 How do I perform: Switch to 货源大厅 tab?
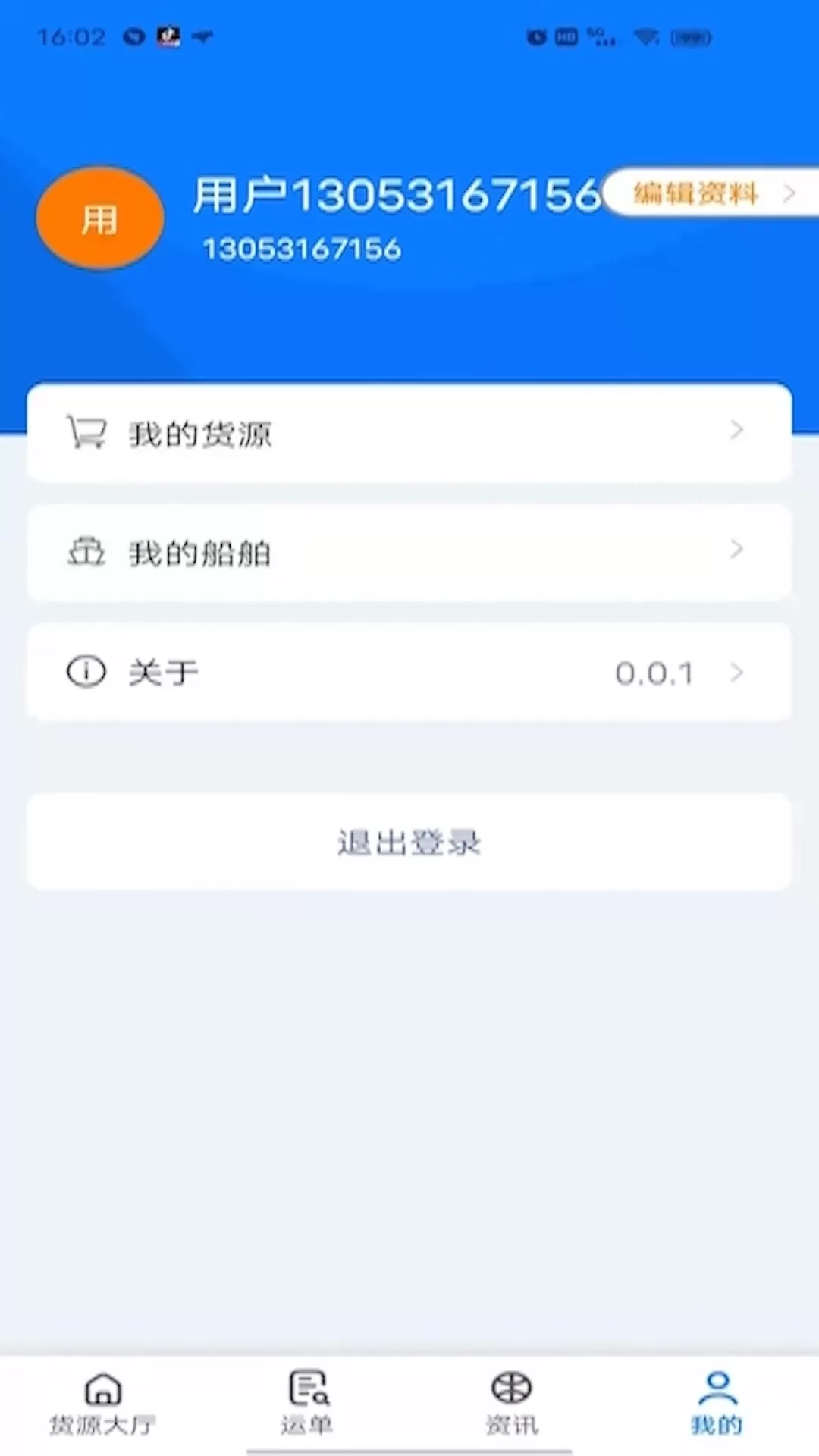tap(102, 1404)
